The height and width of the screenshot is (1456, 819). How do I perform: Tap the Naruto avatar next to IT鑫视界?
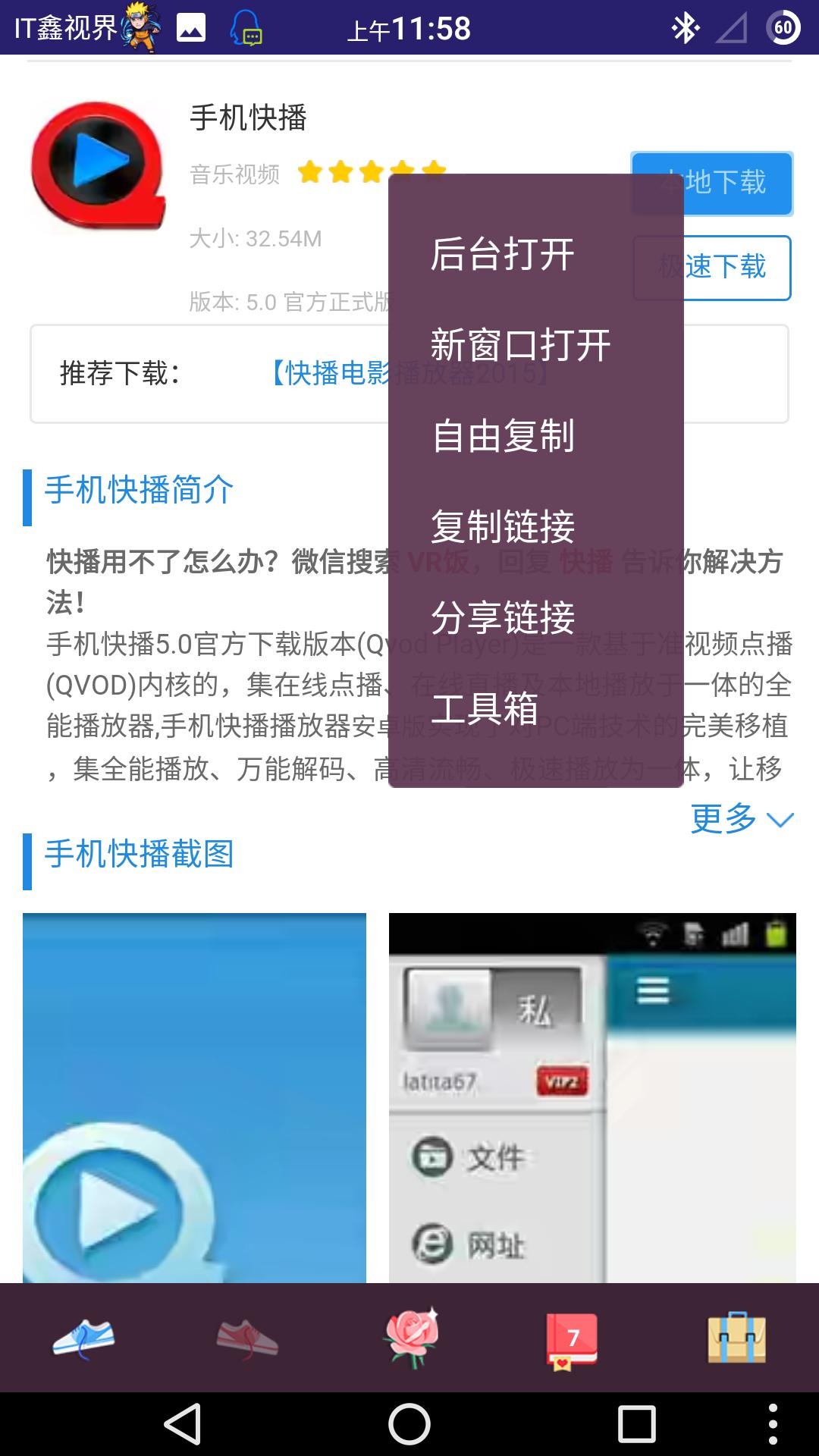click(139, 29)
